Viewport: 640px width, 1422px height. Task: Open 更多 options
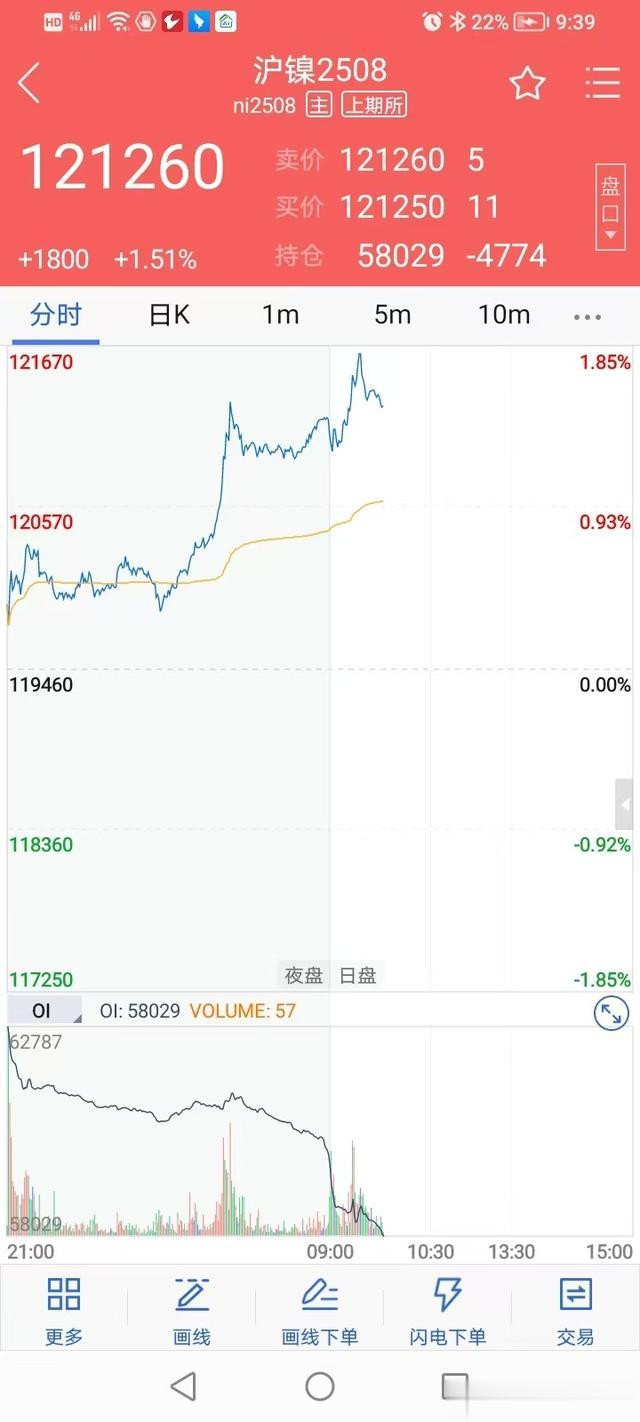click(64, 1310)
